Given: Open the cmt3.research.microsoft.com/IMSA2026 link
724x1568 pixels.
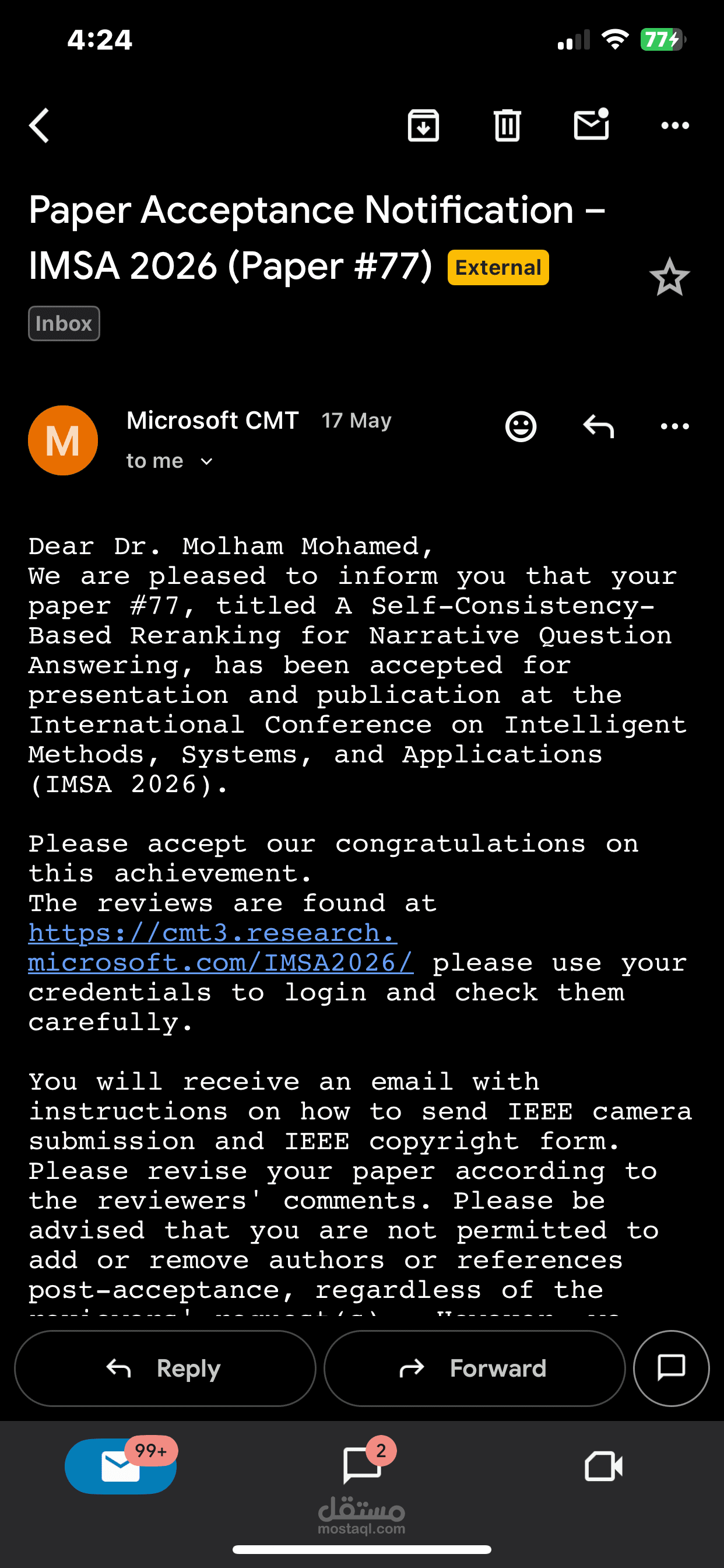Looking at the screenshot, I should click(220, 948).
